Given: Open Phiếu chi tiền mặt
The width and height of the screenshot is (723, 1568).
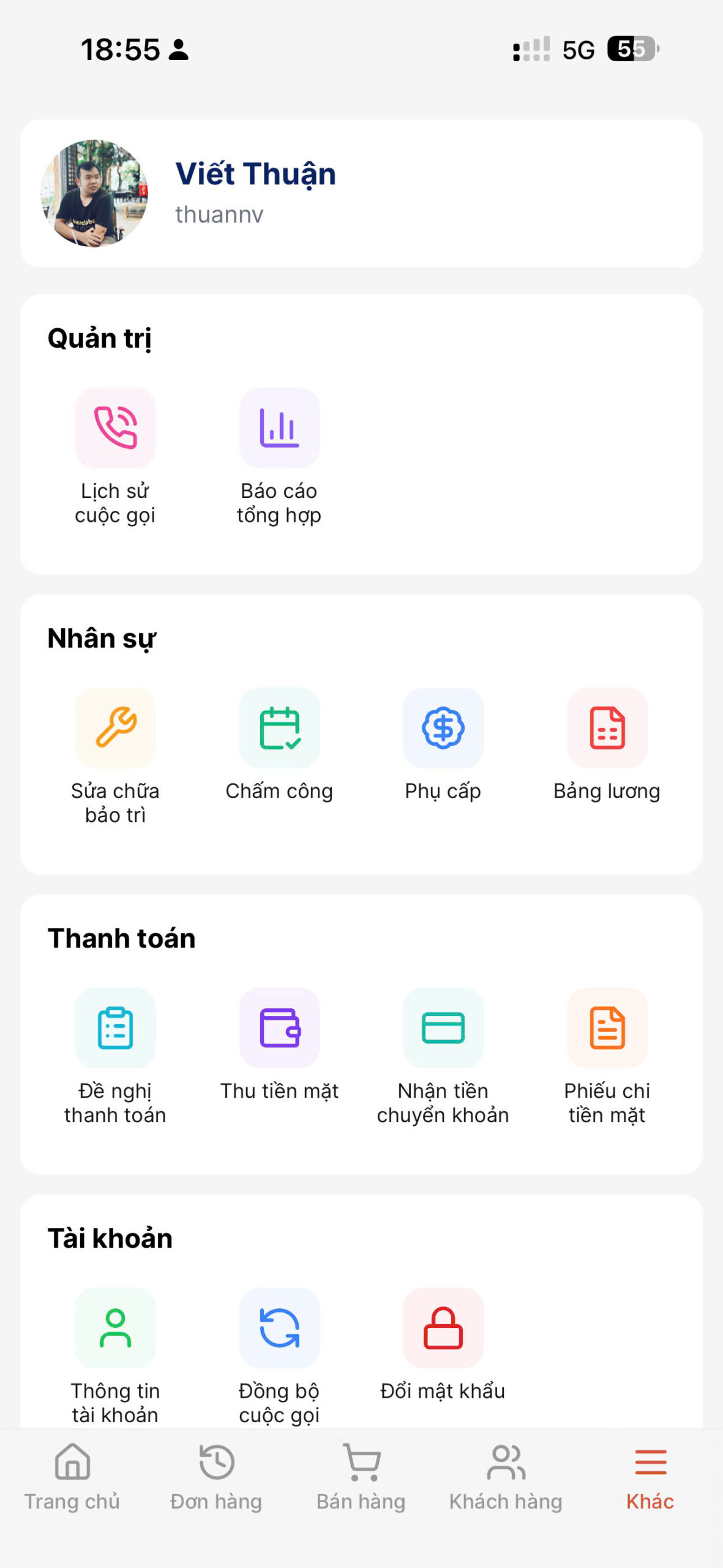Looking at the screenshot, I should point(607,1028).
